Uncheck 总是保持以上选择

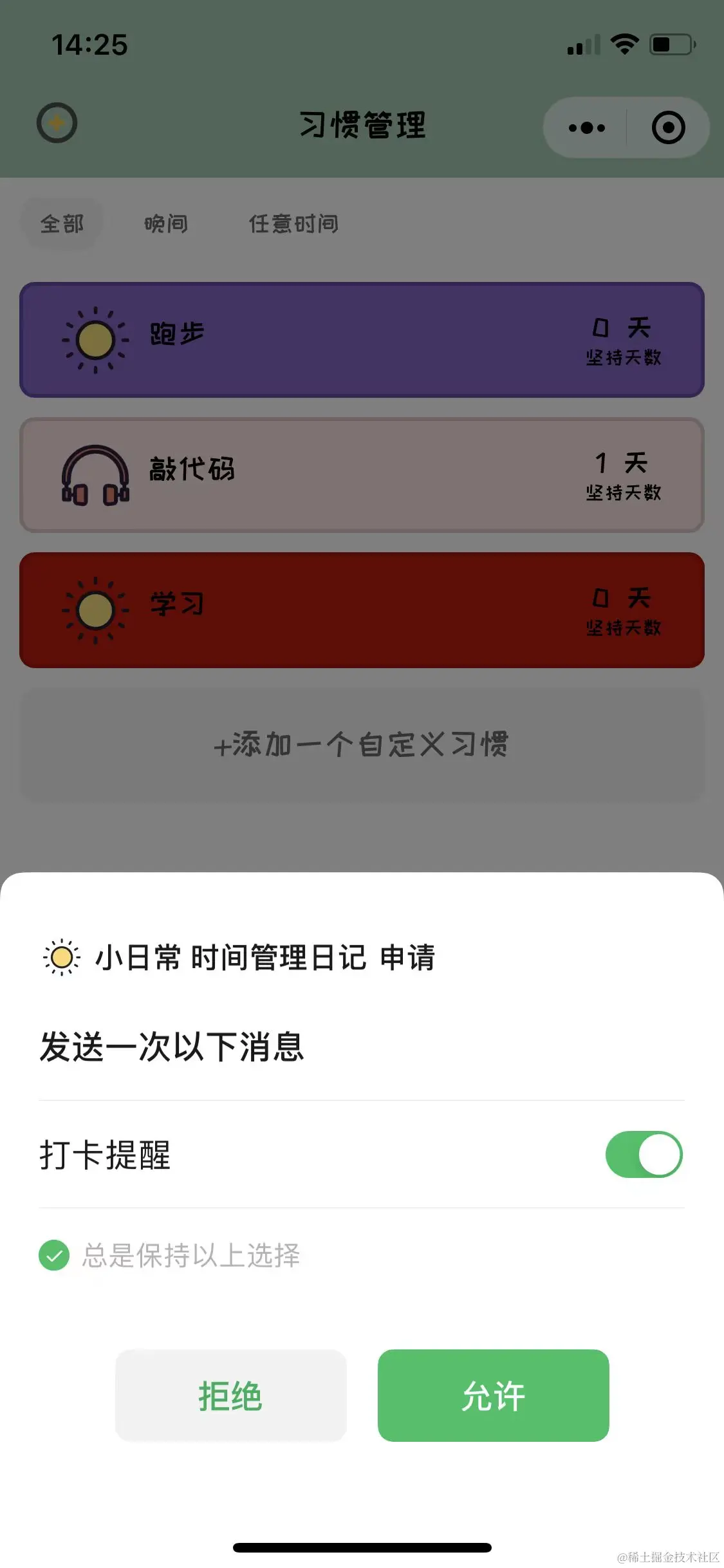coord(54,1255)
